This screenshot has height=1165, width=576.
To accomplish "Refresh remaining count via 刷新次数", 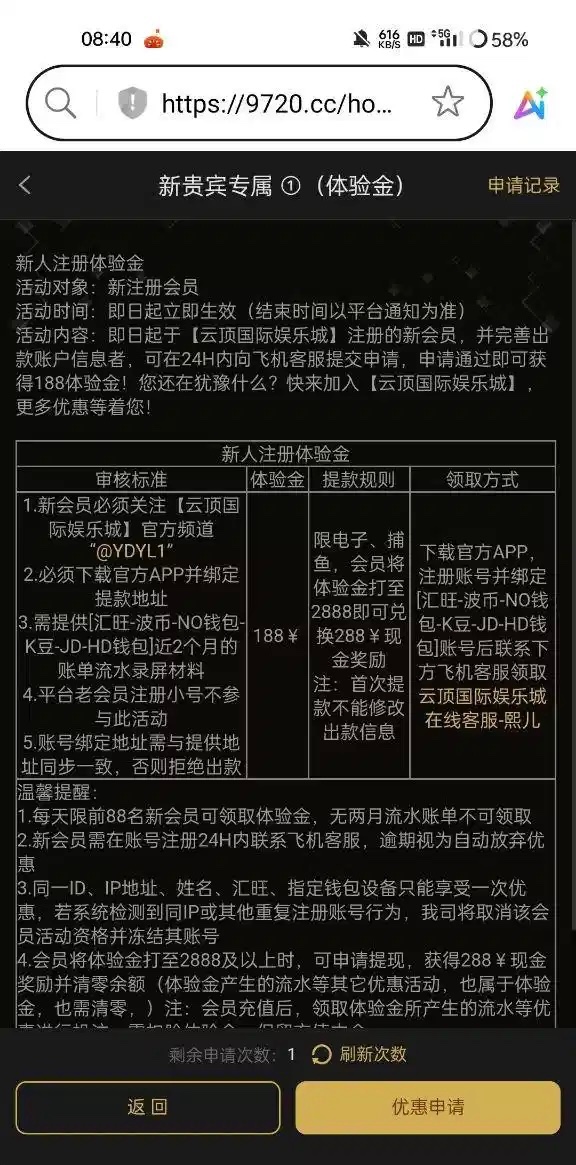I will click(x=360, y=1054).
